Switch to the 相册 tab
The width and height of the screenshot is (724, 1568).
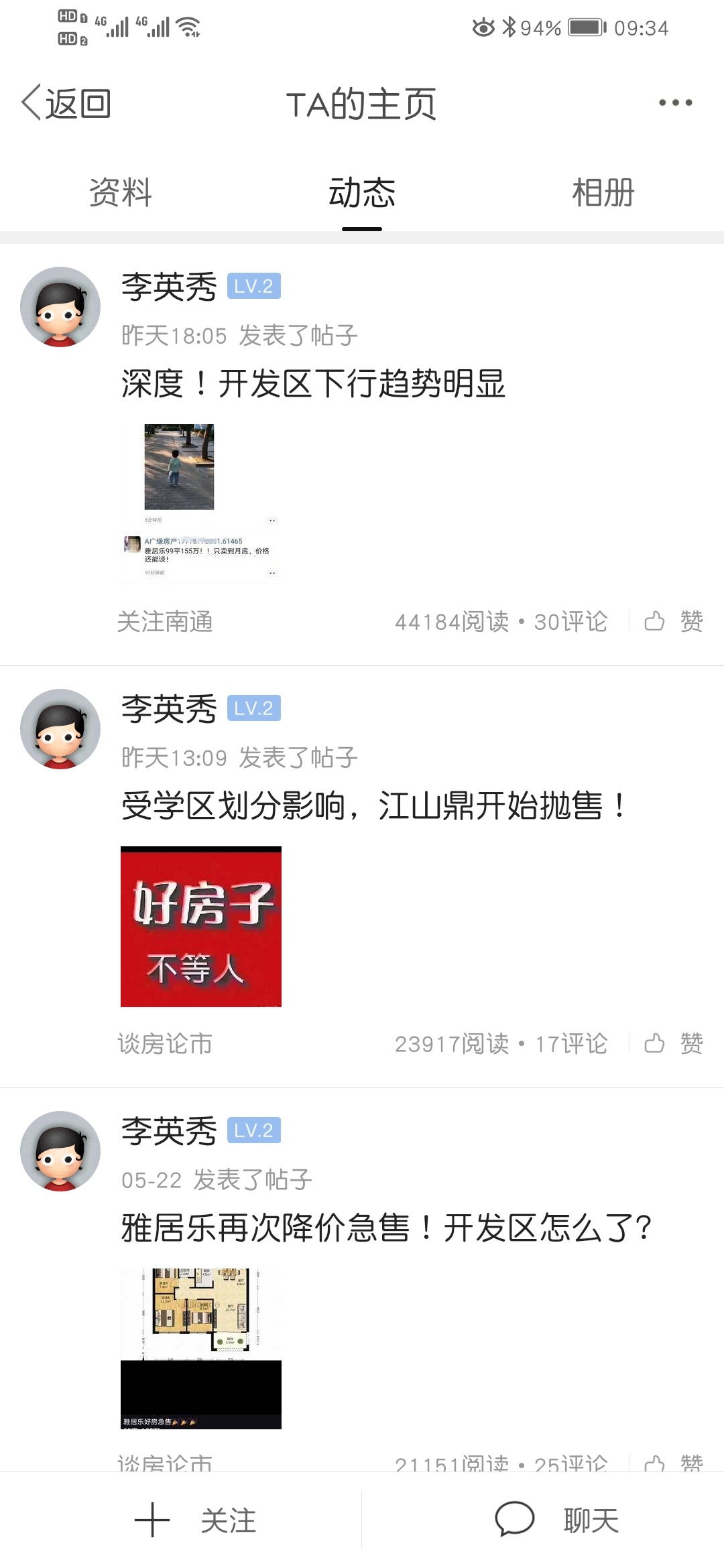click(603, 193)
